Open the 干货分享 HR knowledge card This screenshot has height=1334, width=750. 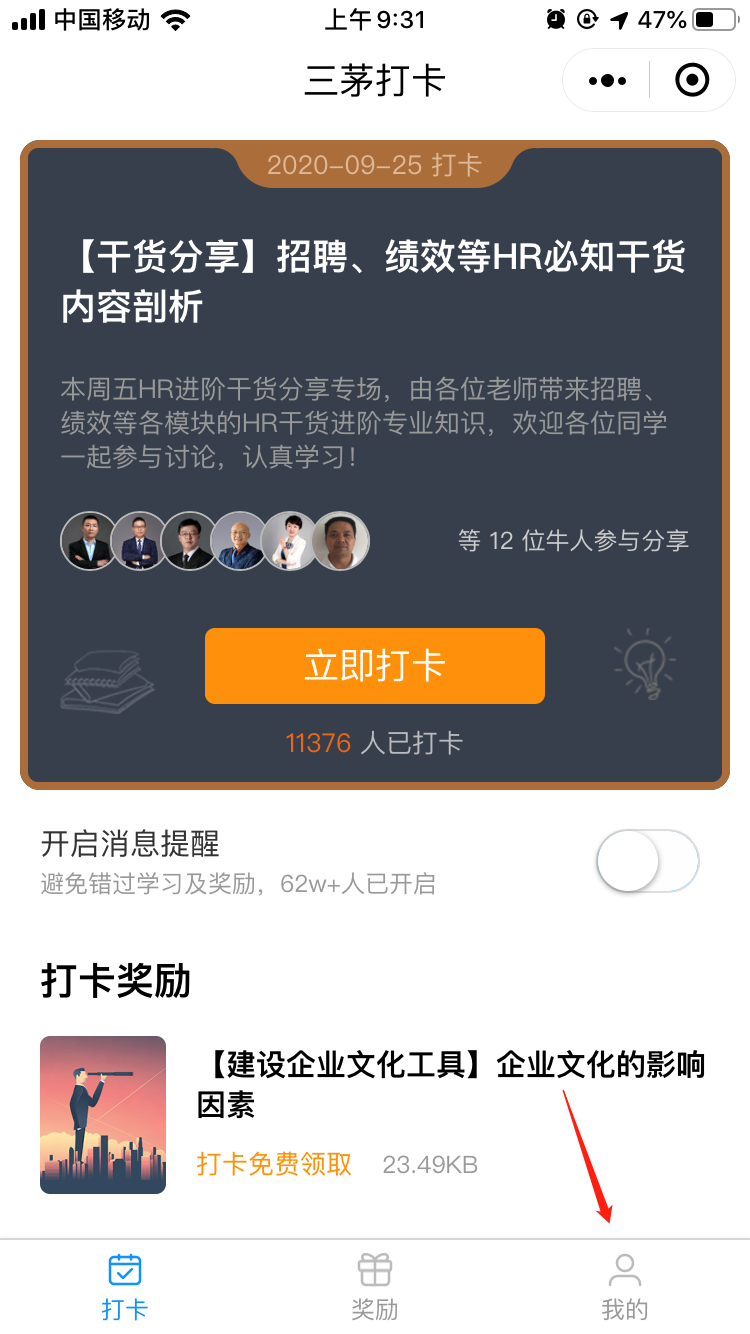point(374,281)
